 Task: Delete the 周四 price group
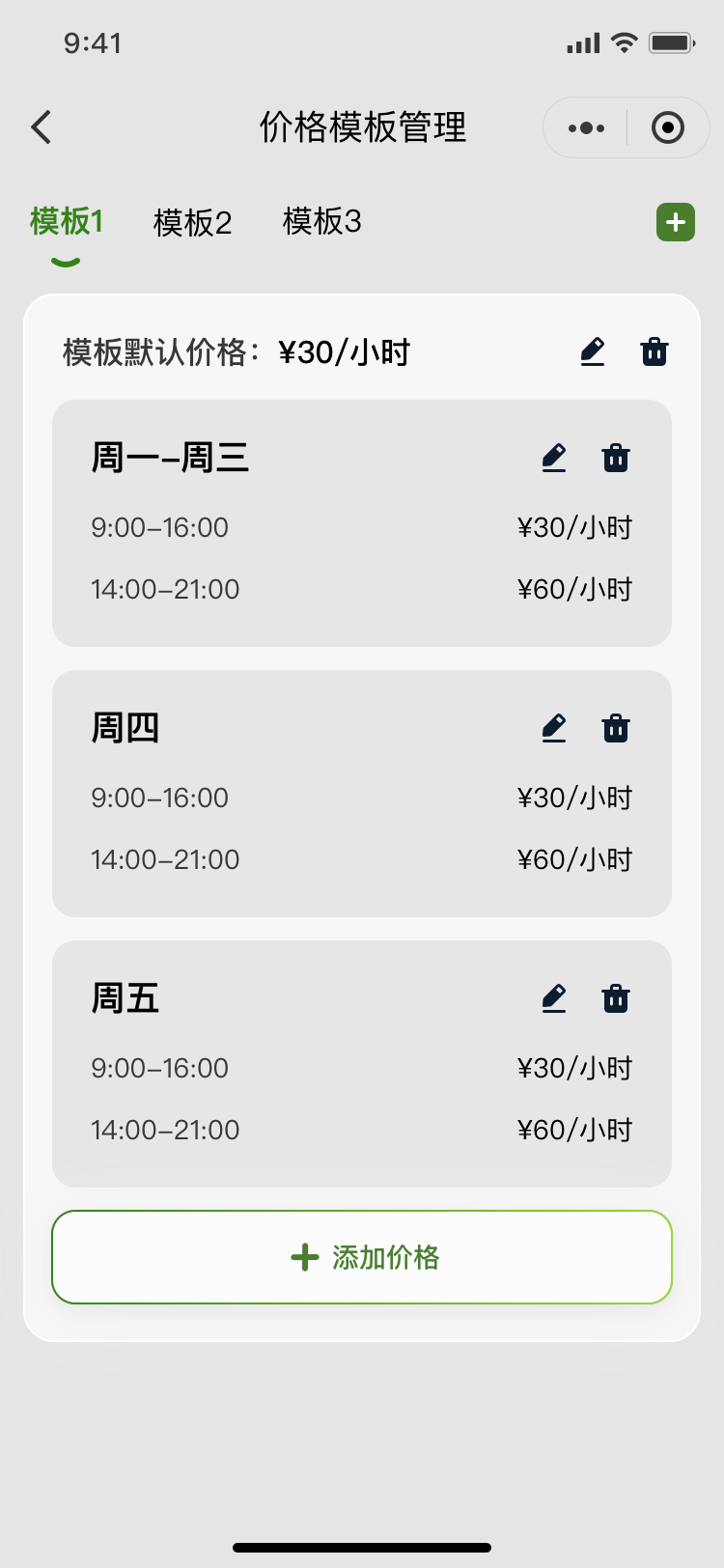tap(616, 728)
